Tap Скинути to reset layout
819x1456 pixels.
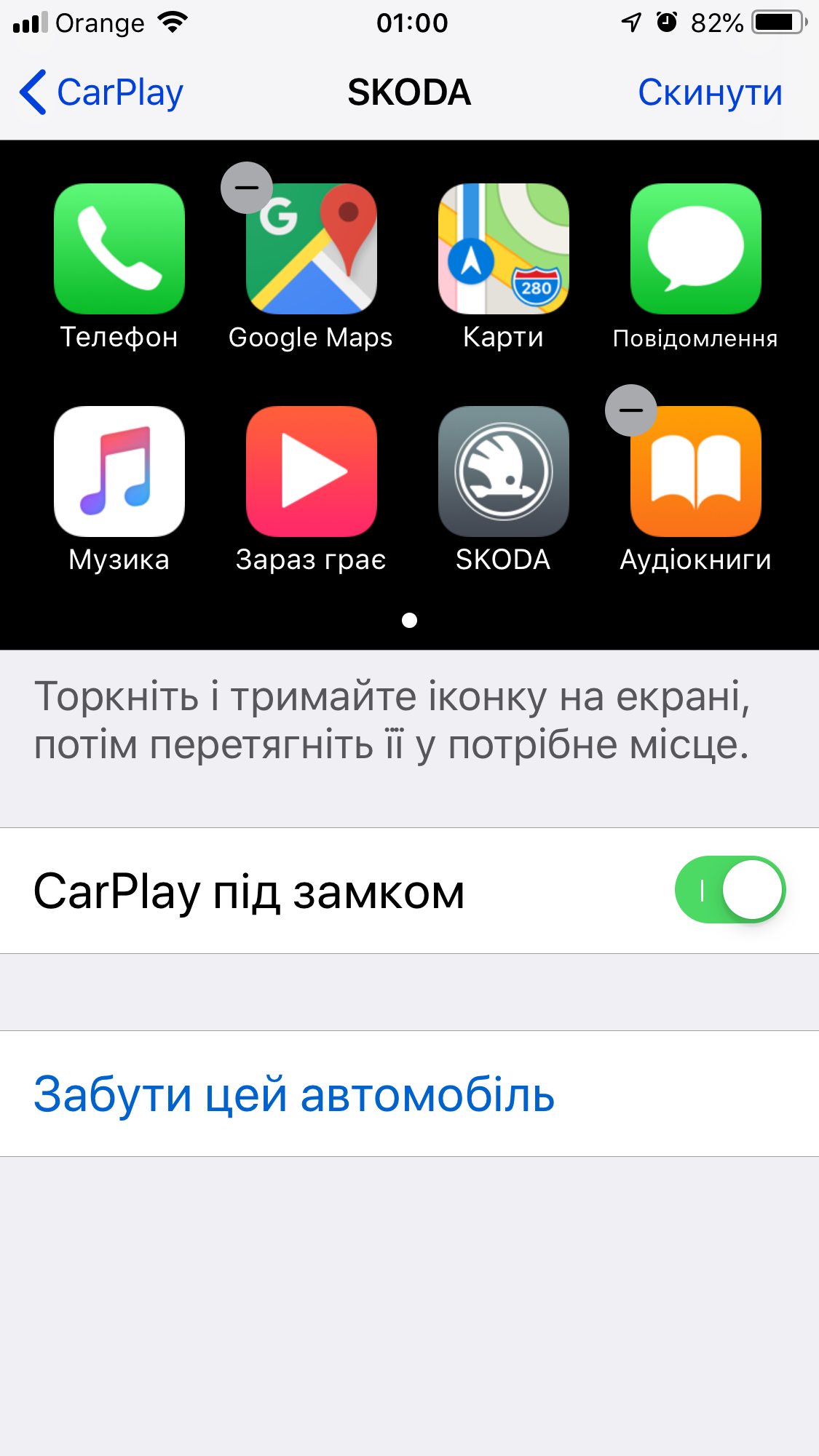click(x=710, y=92)
